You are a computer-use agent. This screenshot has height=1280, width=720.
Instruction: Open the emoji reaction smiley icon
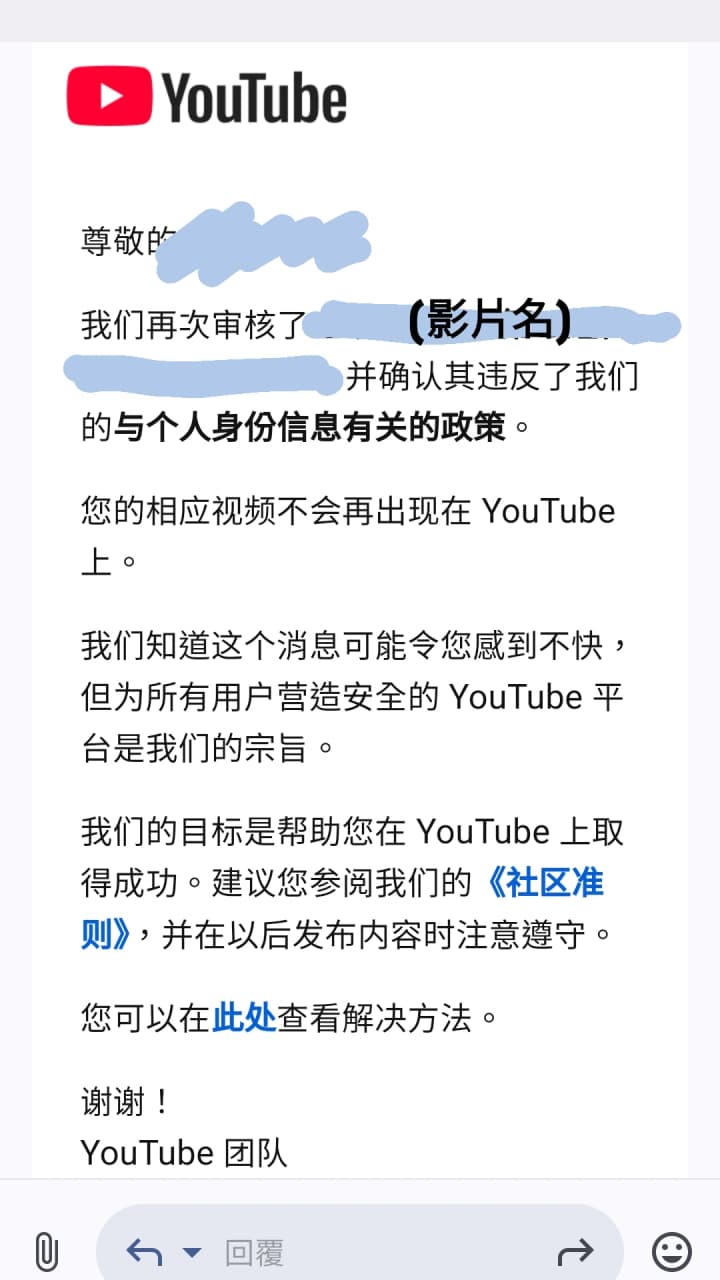pyautogui.click(x=672, y=1251)
